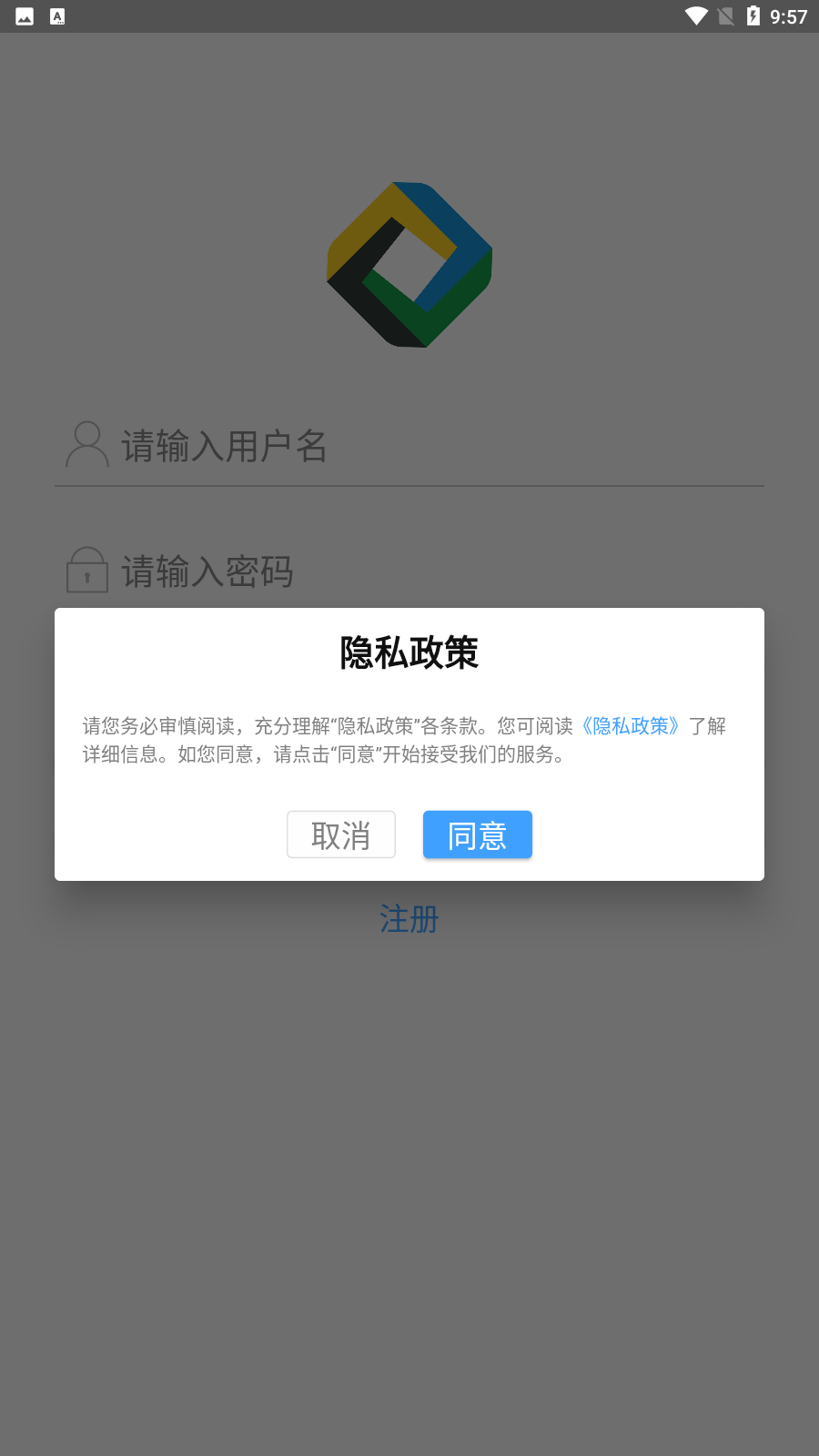Tap the app logo cube icon
This screenshot has width=819, height=1456.
coord(409,263)
